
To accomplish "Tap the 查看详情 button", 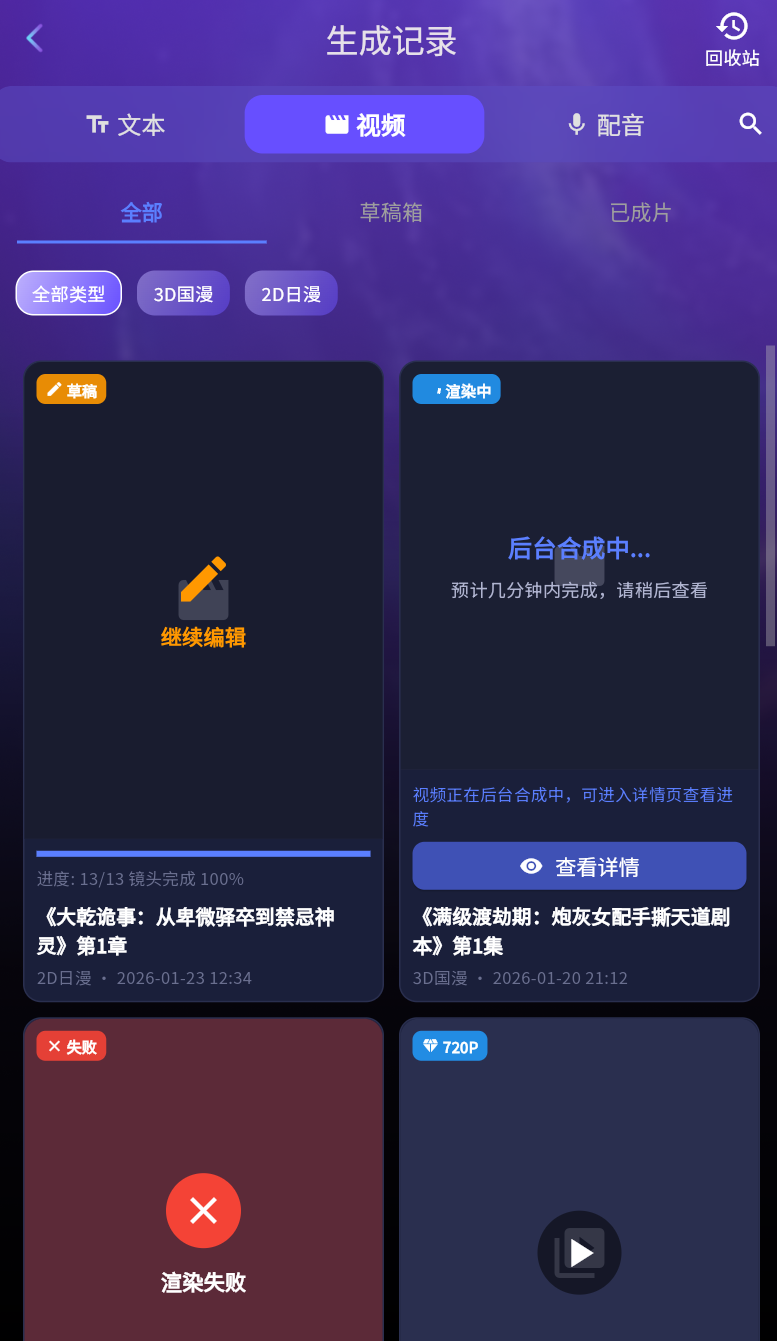I will 579,865.
